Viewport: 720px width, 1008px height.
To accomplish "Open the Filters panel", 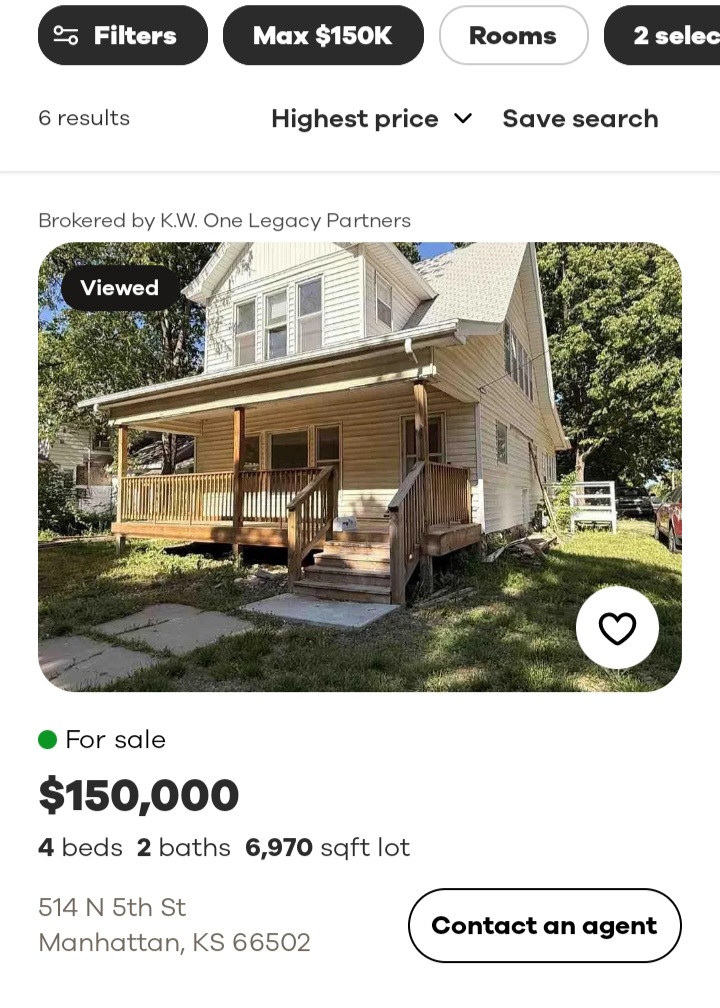I will click(123, 35).
